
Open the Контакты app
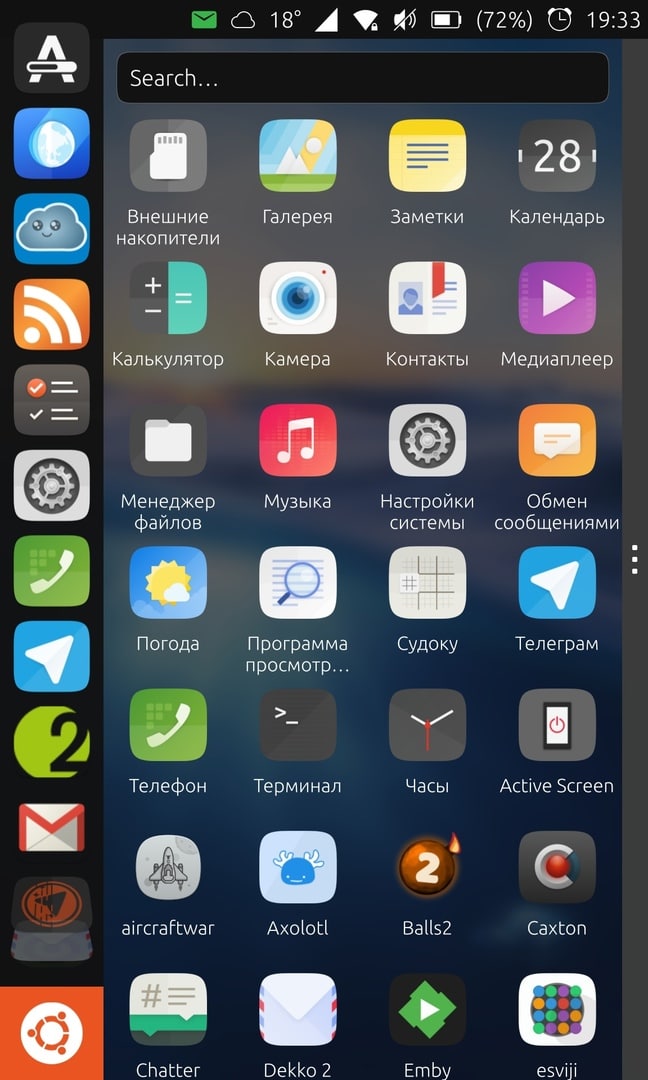pos(427,299)
